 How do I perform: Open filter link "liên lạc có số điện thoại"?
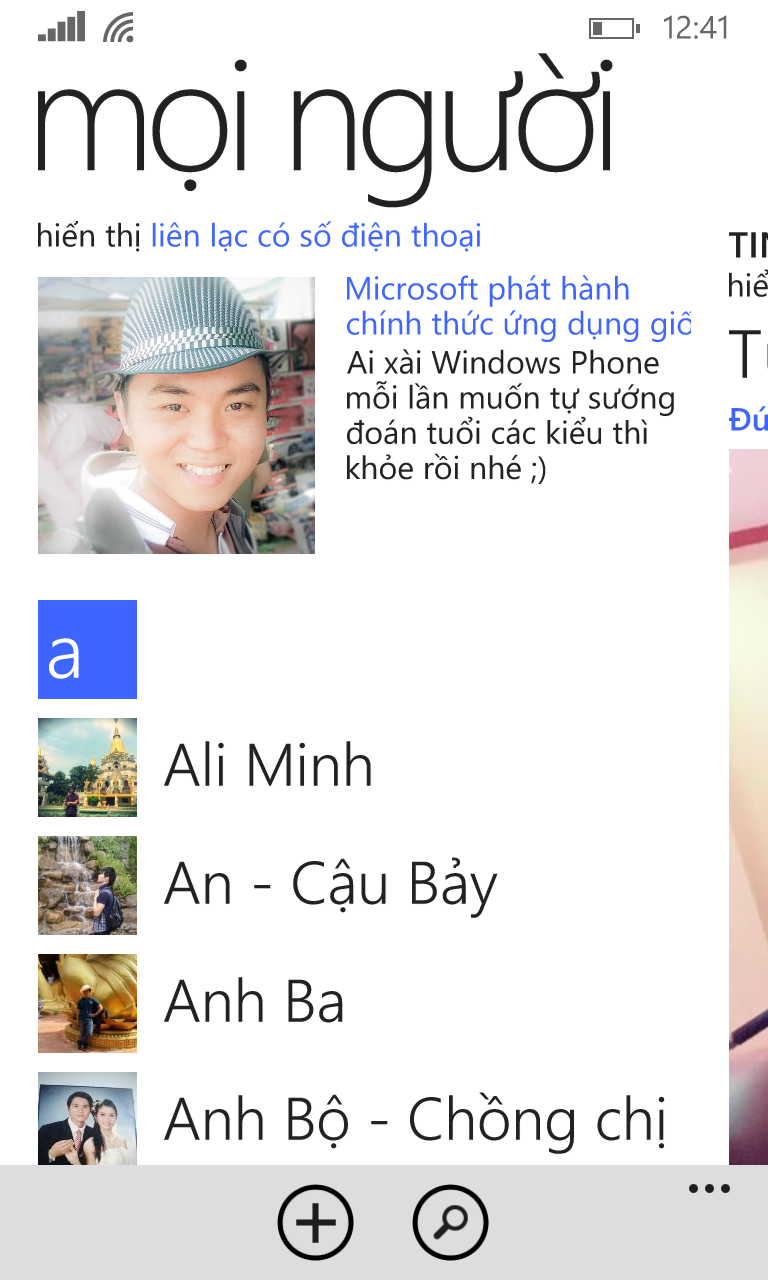click(x=316, y=236)
